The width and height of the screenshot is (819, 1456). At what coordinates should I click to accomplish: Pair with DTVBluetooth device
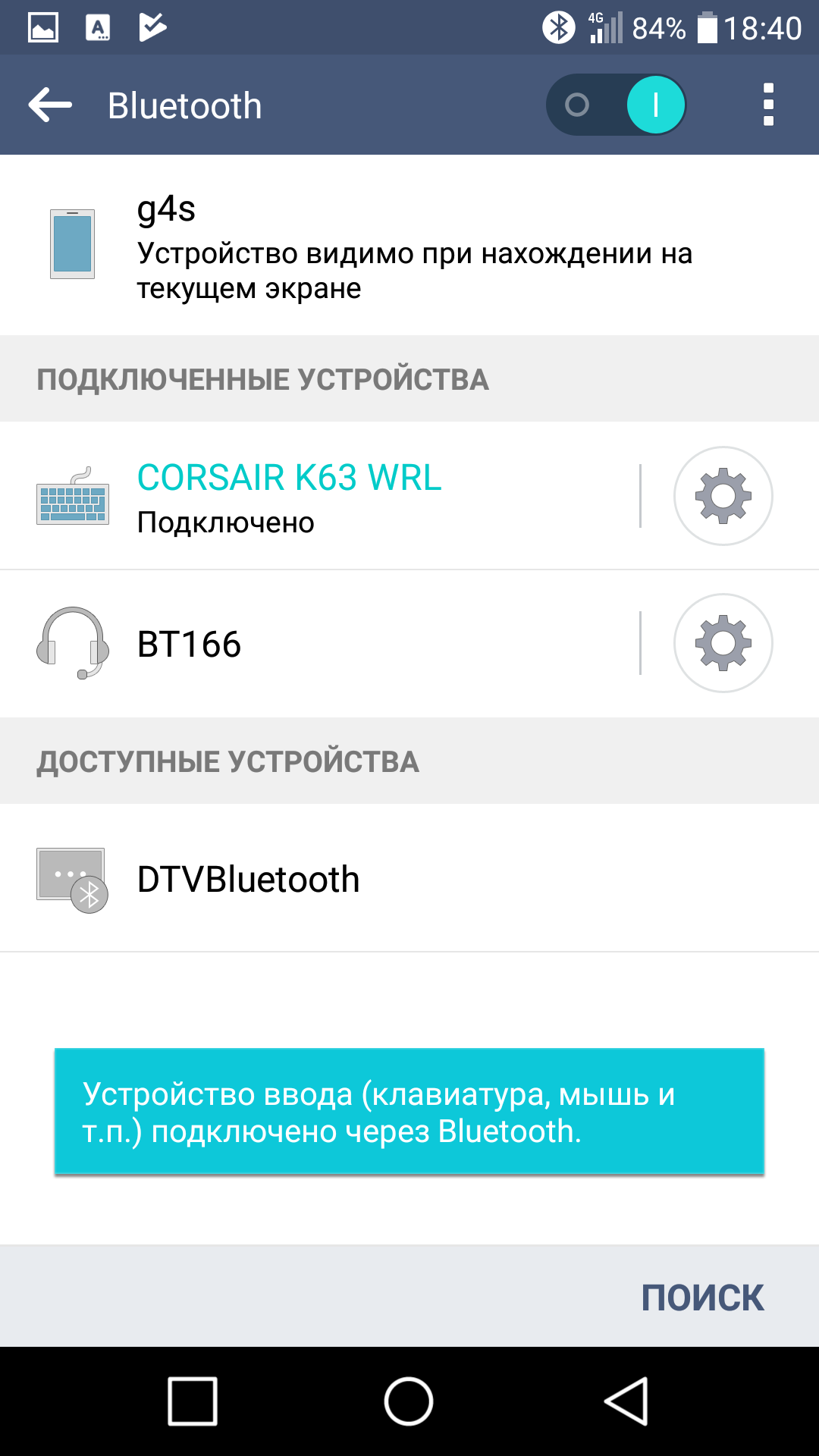tap(409, 879)
